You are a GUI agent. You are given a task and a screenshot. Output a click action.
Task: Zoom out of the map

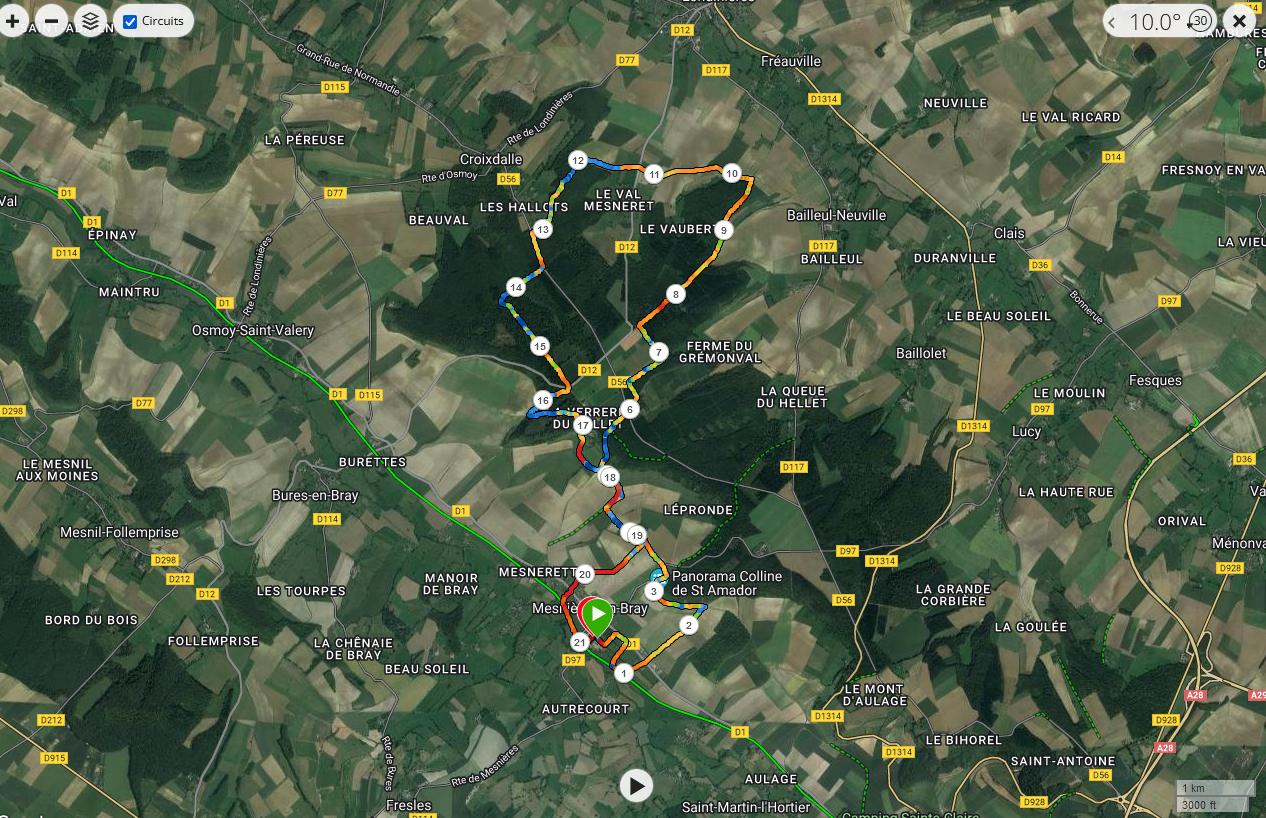(51, 21)
